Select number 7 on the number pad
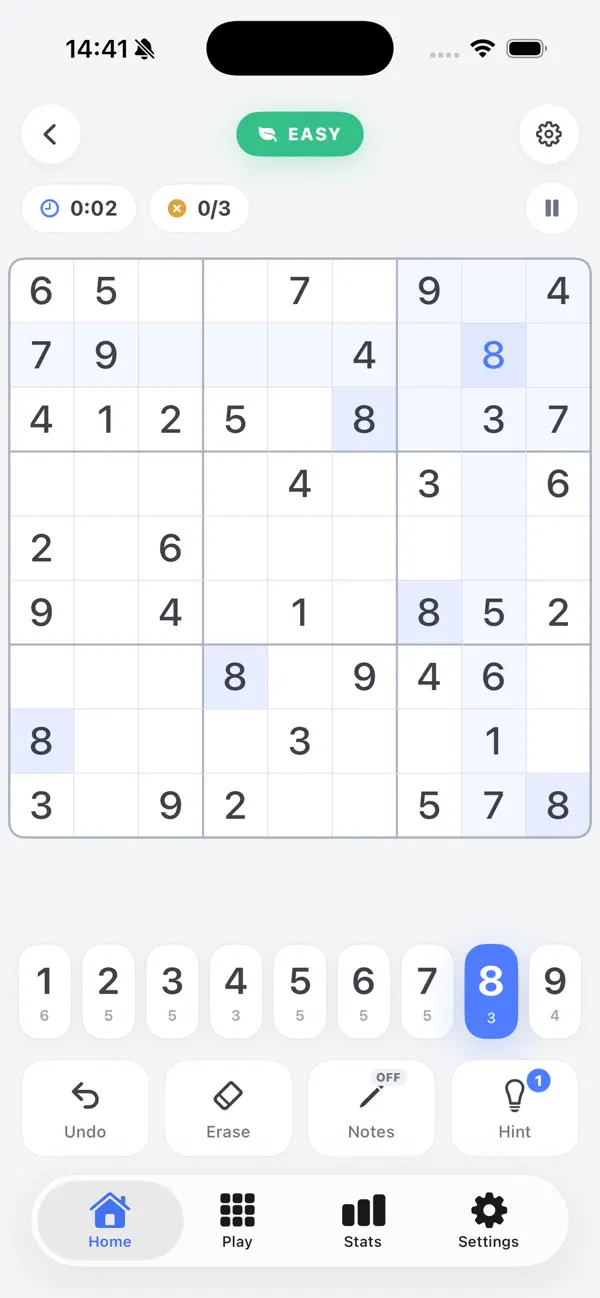This screenshot has height=1298, width=600. tap(427, 991)
